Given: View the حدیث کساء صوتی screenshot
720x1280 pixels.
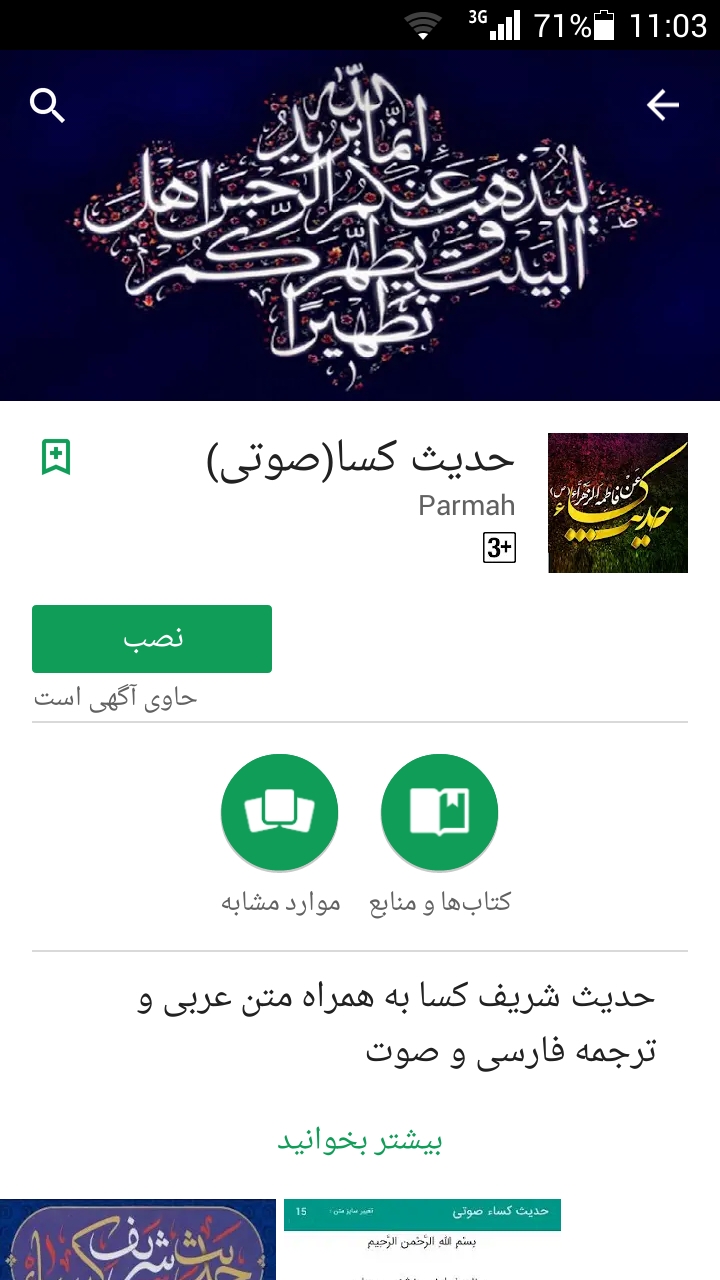Looking at the screenshot, I should coord(422,1240).
